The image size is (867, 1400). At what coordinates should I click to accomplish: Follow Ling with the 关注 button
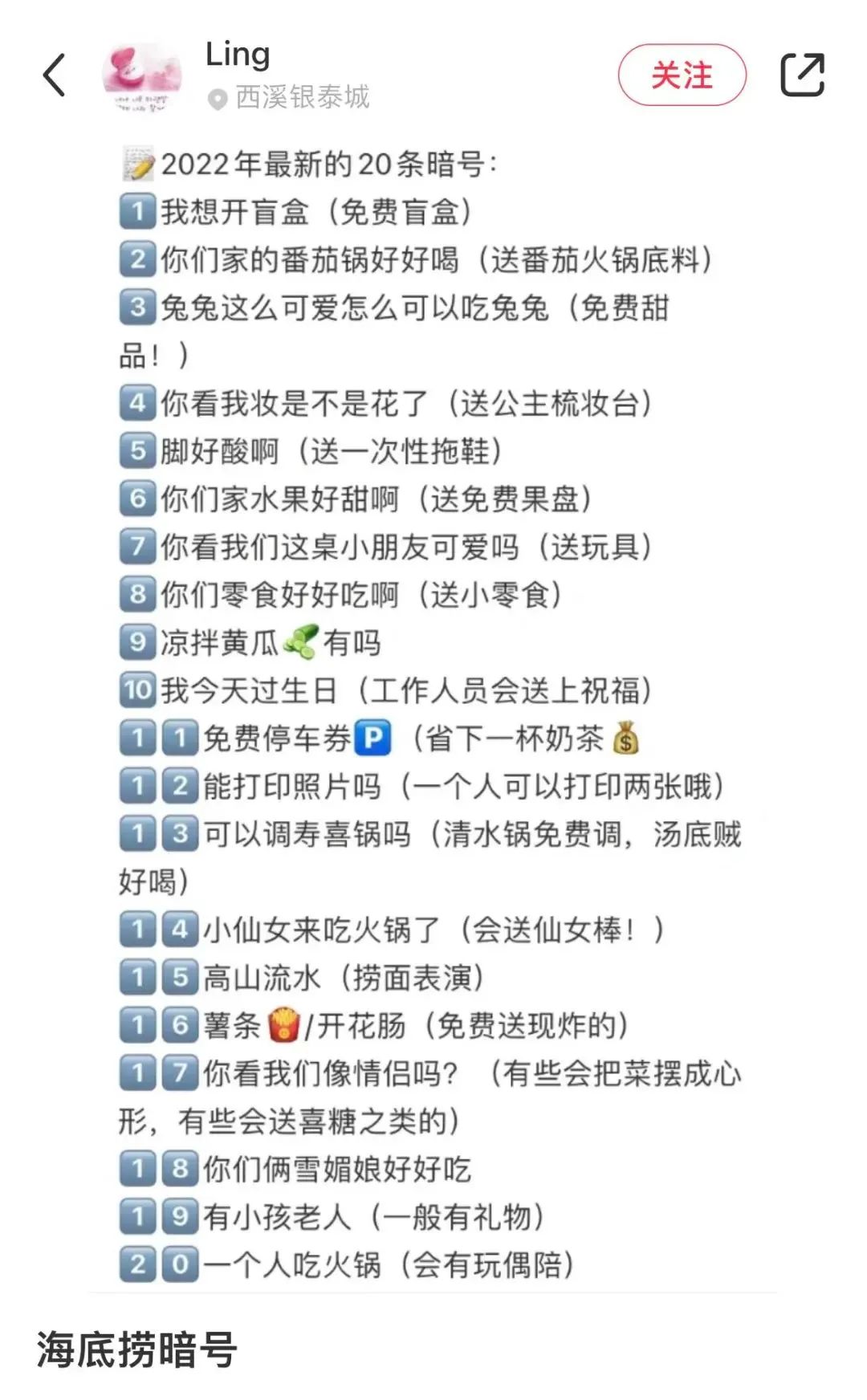point(682,75)
